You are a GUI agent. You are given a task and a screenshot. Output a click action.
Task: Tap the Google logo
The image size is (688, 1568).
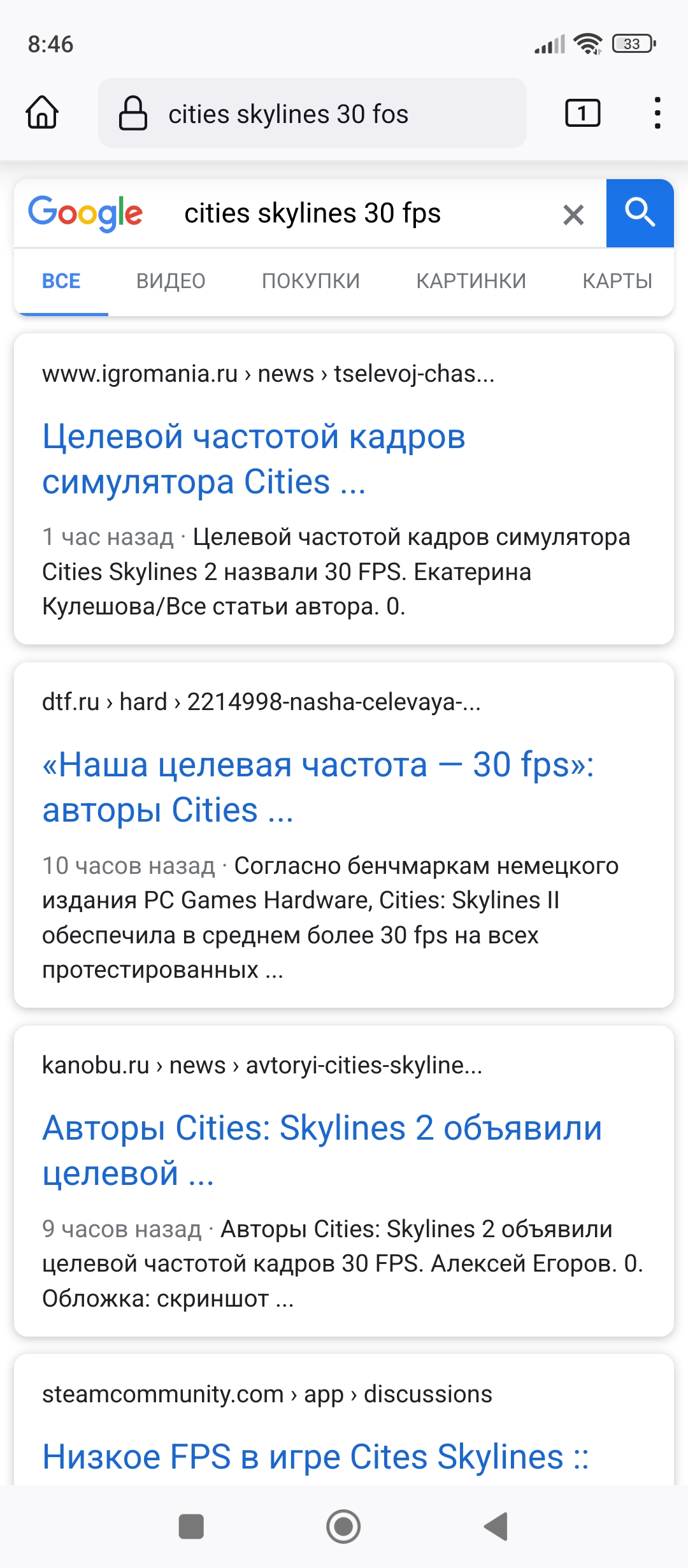point(85,214)
